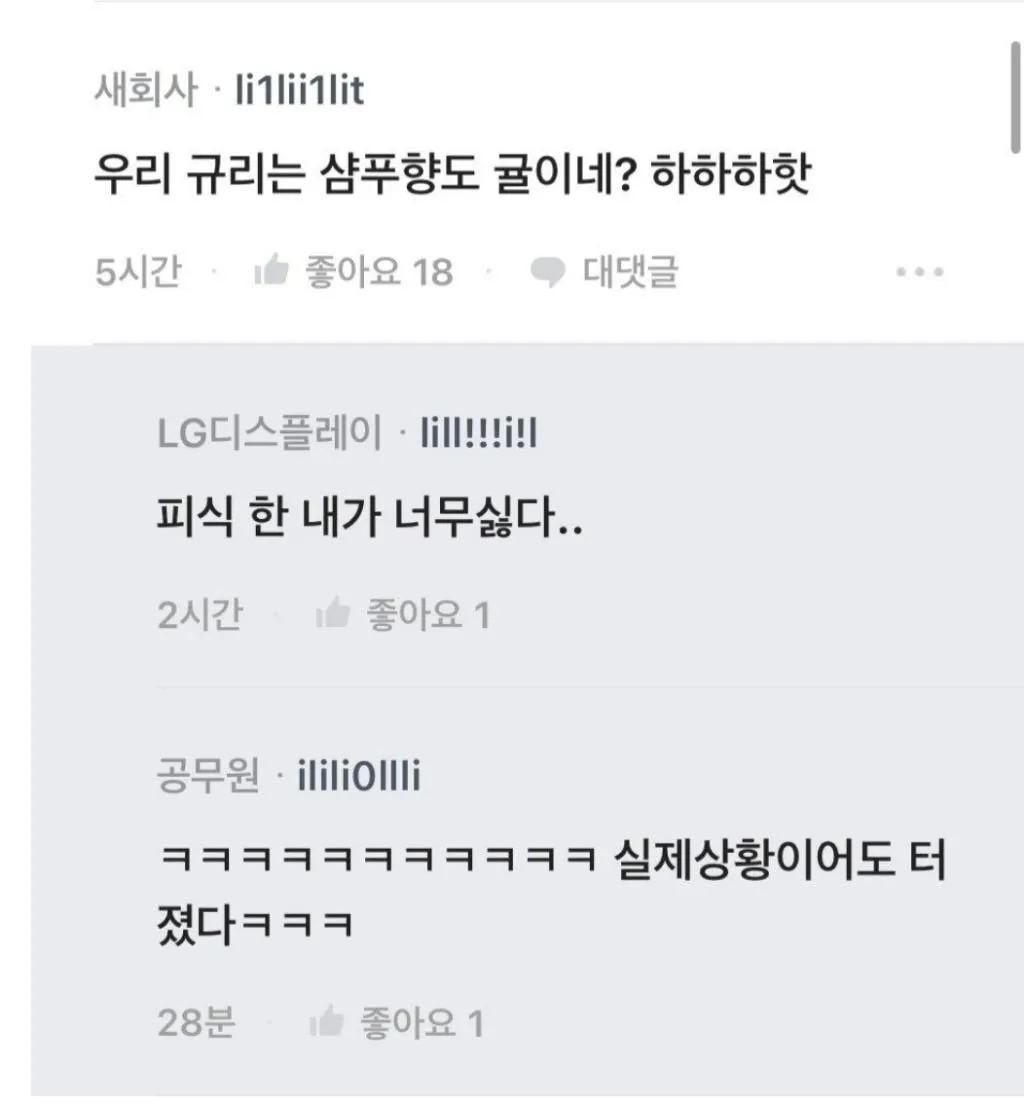Open profile of li1lii1lit
This screenshot has height=1103, width=1024.
(x=299, y=91)
